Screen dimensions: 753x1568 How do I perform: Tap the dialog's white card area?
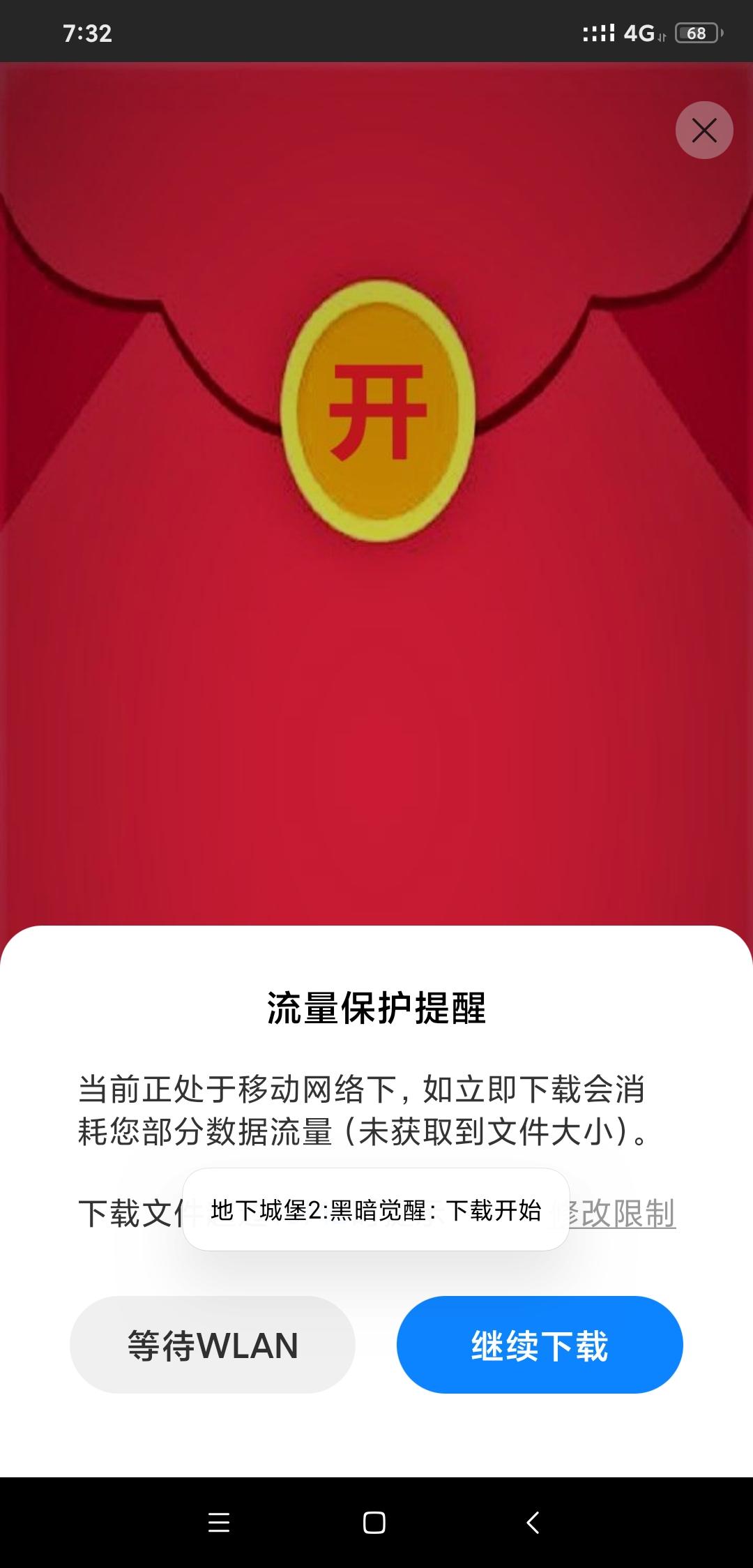[x=376, y=1437]
